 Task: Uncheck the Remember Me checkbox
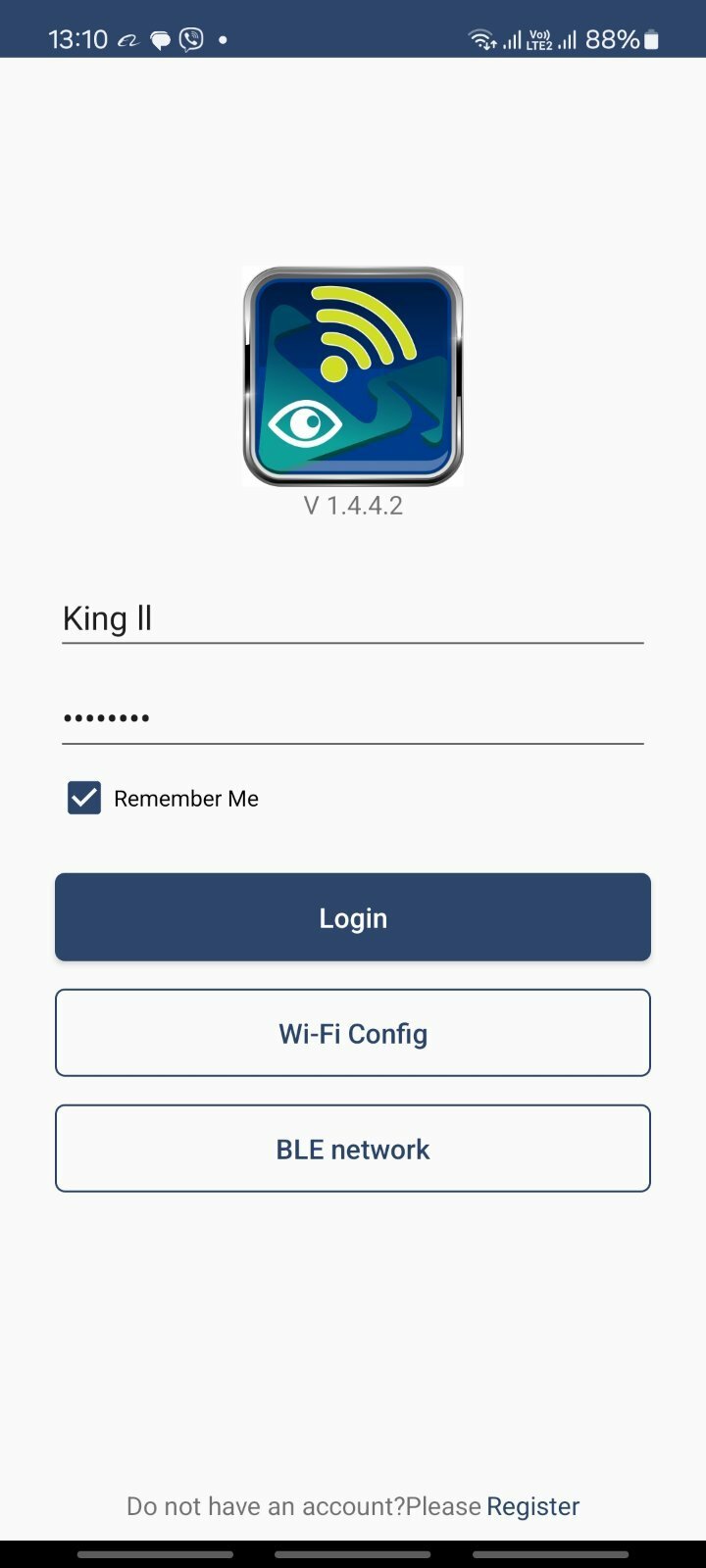(x=84, y=798)
